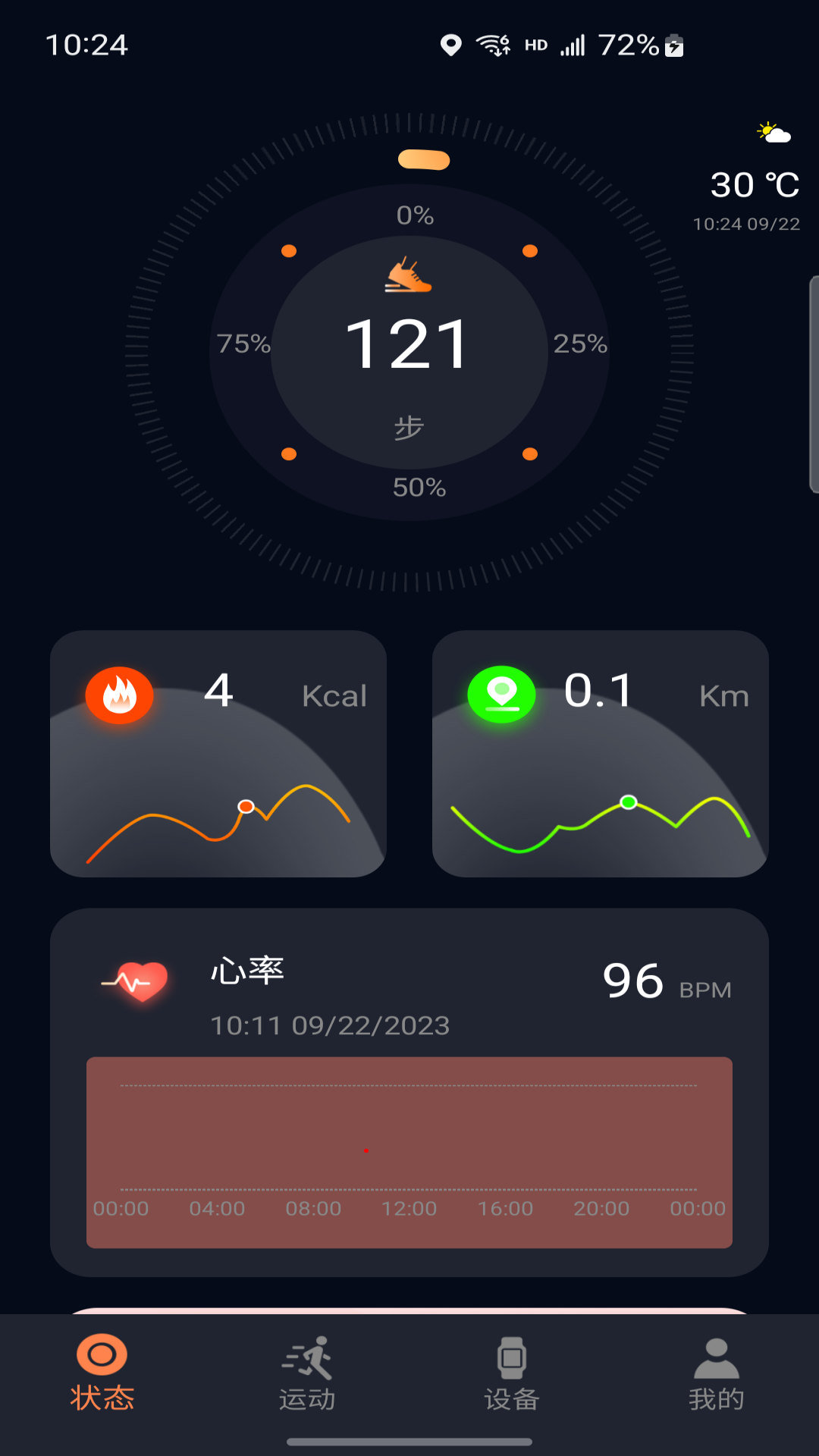This screenshot has width=819, height=1456.
Task: Select the 12:00 label on heart chart
Action: 410,1209
